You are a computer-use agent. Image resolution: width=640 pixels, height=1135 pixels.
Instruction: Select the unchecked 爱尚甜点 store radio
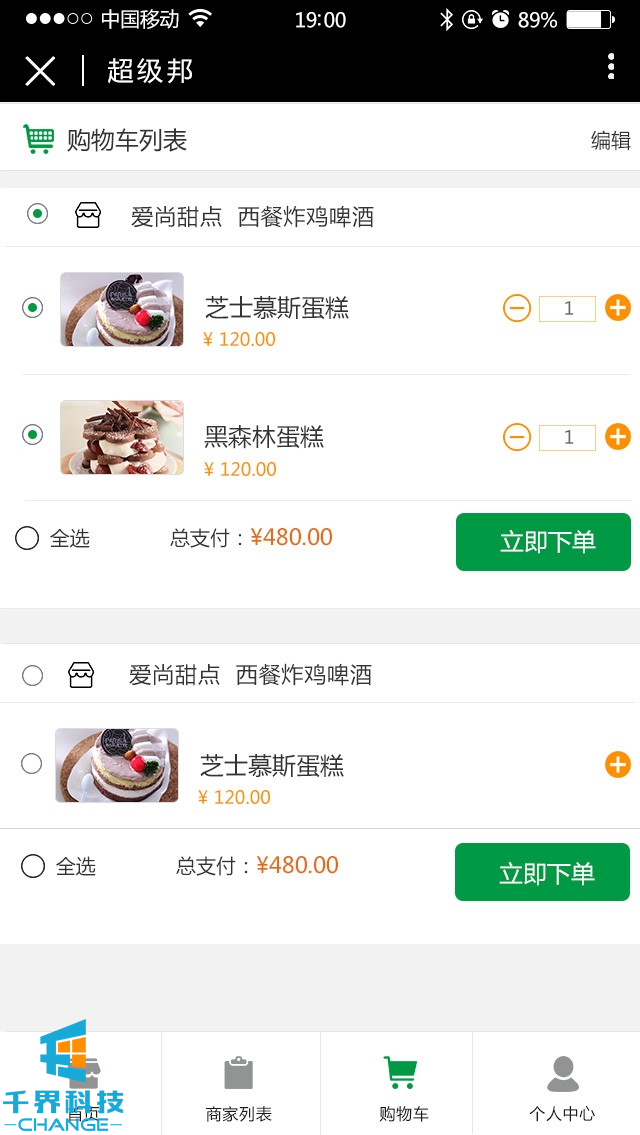[x=32, y=675]
